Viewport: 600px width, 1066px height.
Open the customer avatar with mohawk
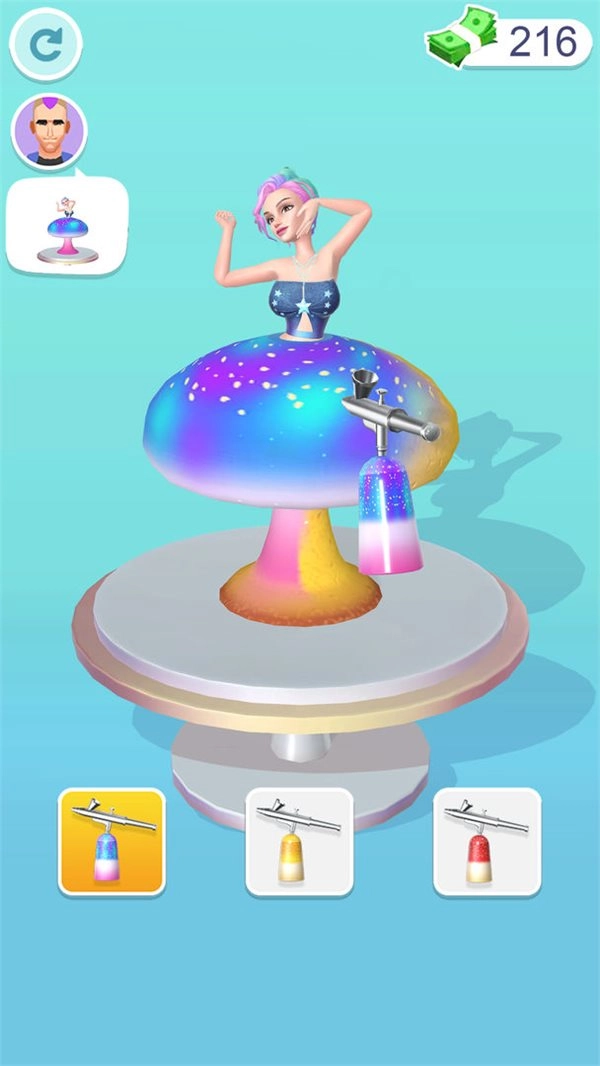[49, 132]
